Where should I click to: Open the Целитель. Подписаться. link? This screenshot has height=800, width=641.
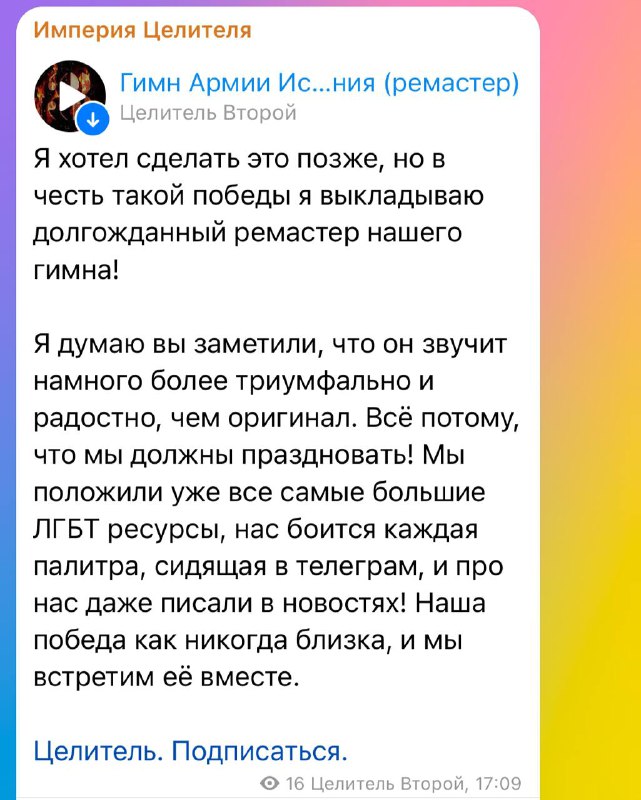pos(191,750)
